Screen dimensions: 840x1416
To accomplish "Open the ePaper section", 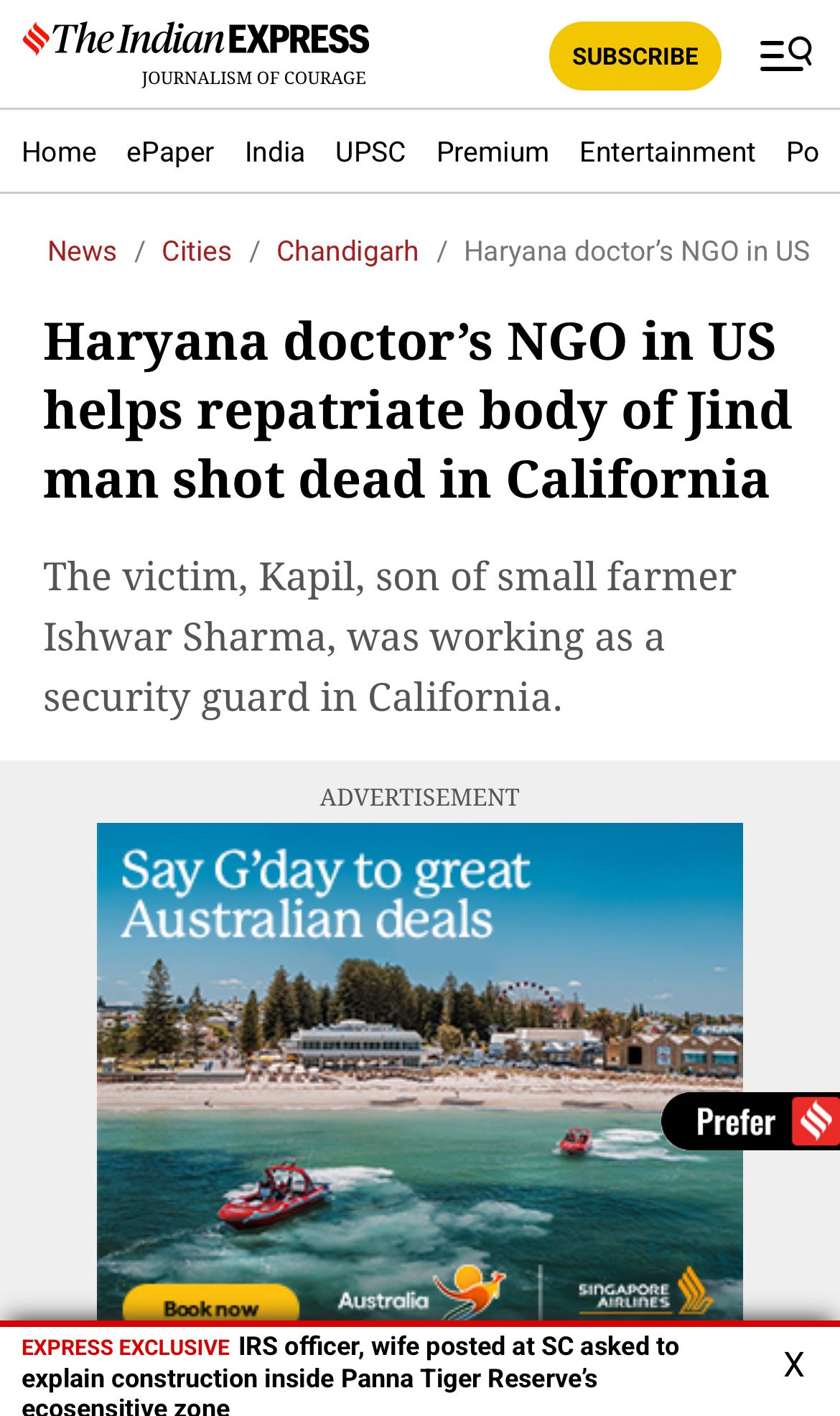I will (170, 152).
